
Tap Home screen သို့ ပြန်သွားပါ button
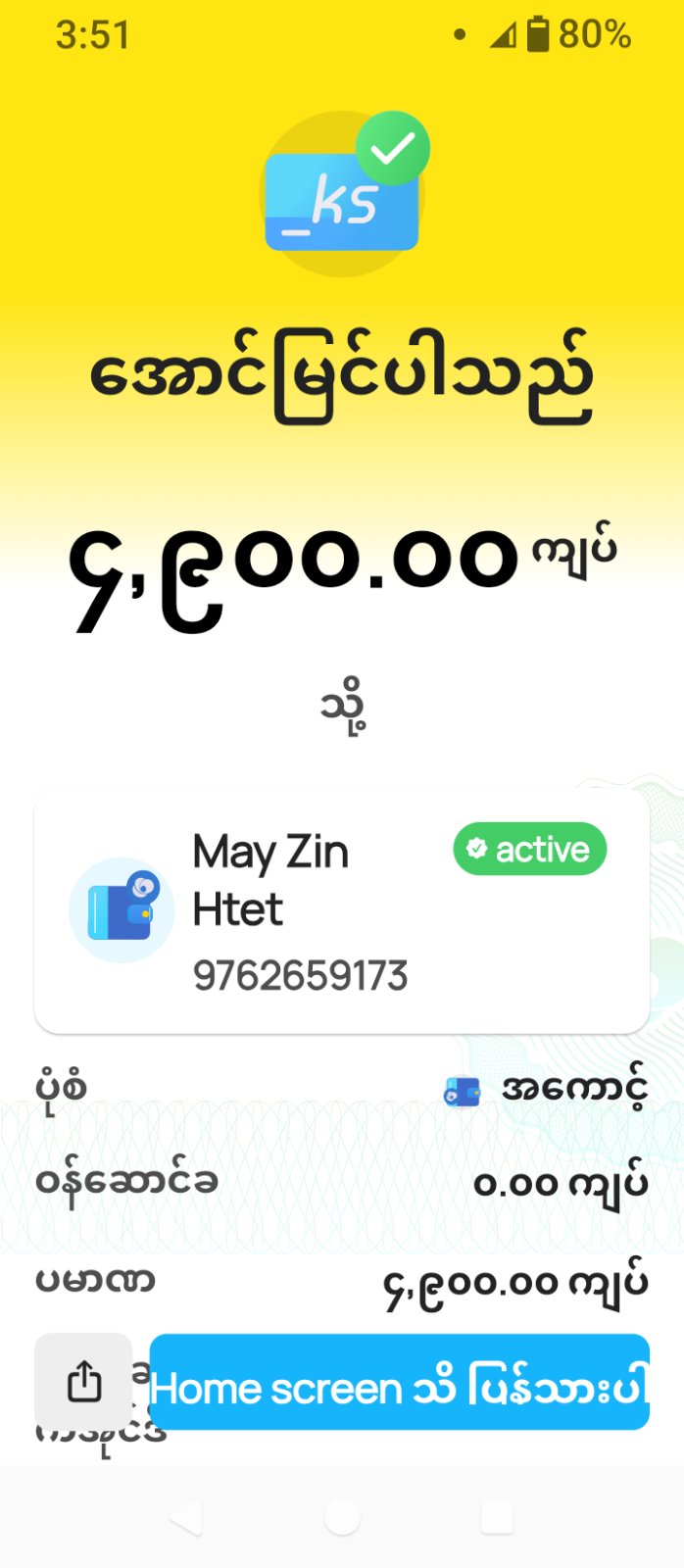399,1383
